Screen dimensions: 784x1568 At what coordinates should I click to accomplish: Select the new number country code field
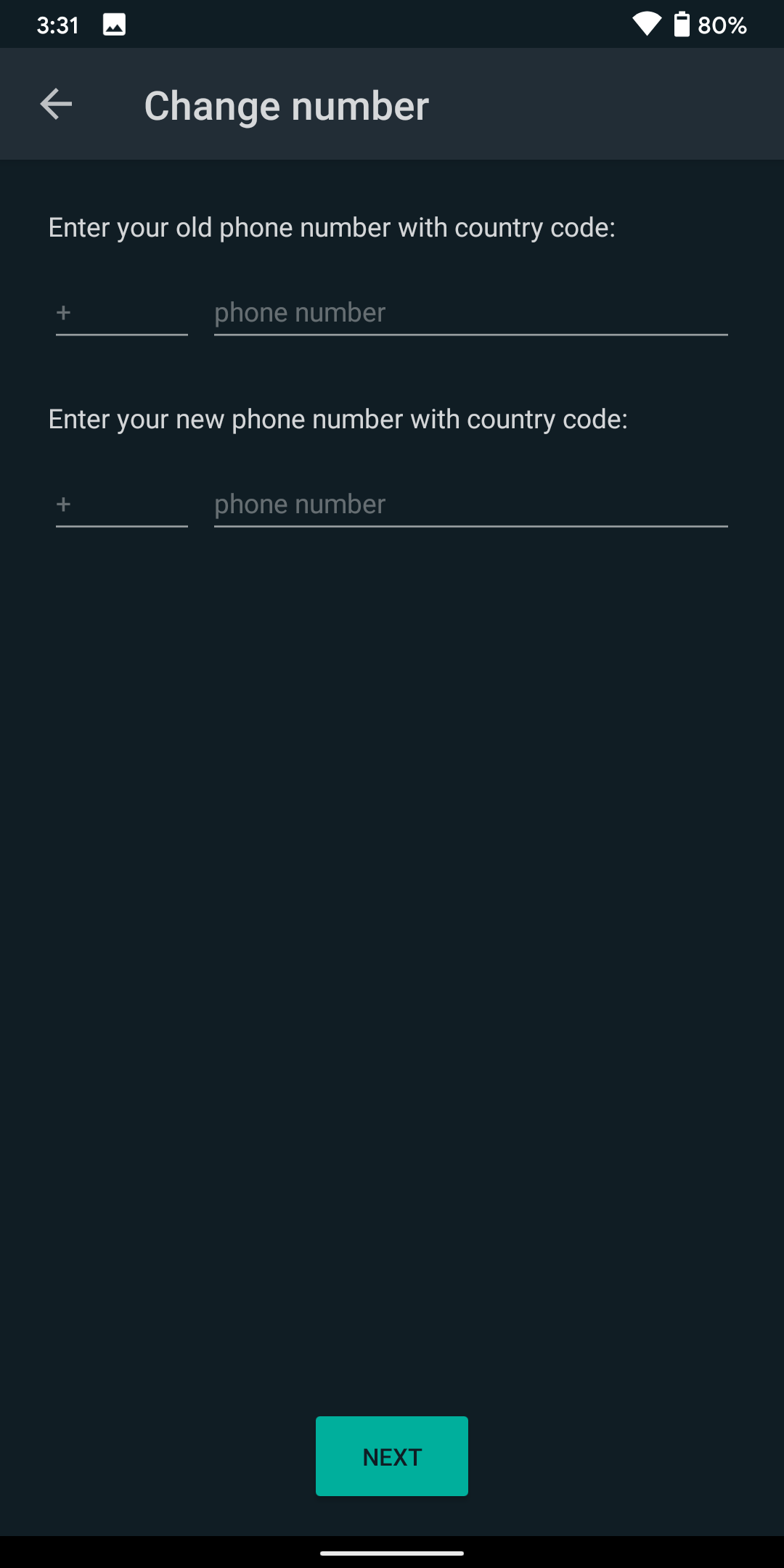click(x=122, y=505)
